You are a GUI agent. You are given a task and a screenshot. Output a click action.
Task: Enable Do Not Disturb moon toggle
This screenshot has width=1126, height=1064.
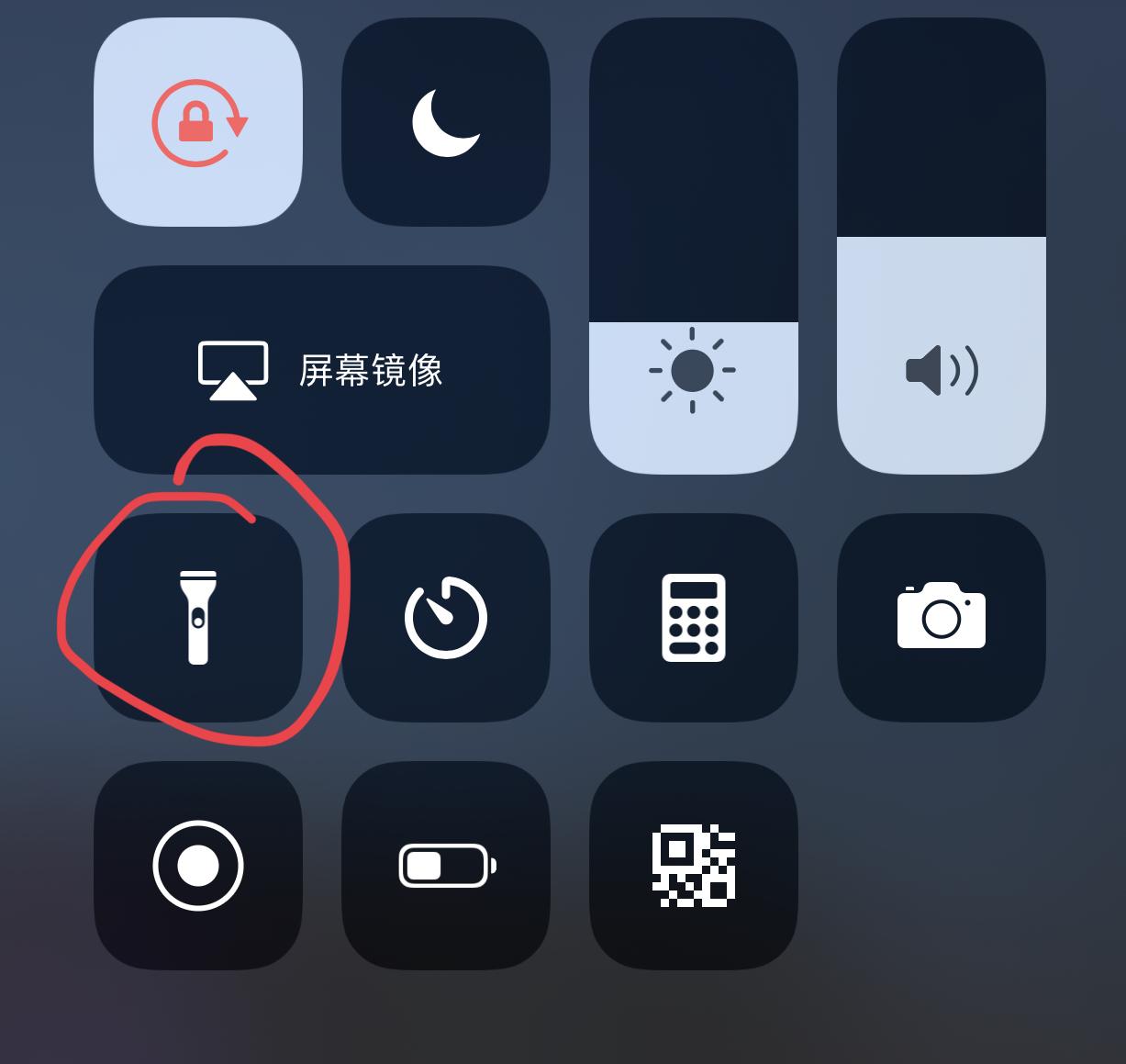pos(446,122)
